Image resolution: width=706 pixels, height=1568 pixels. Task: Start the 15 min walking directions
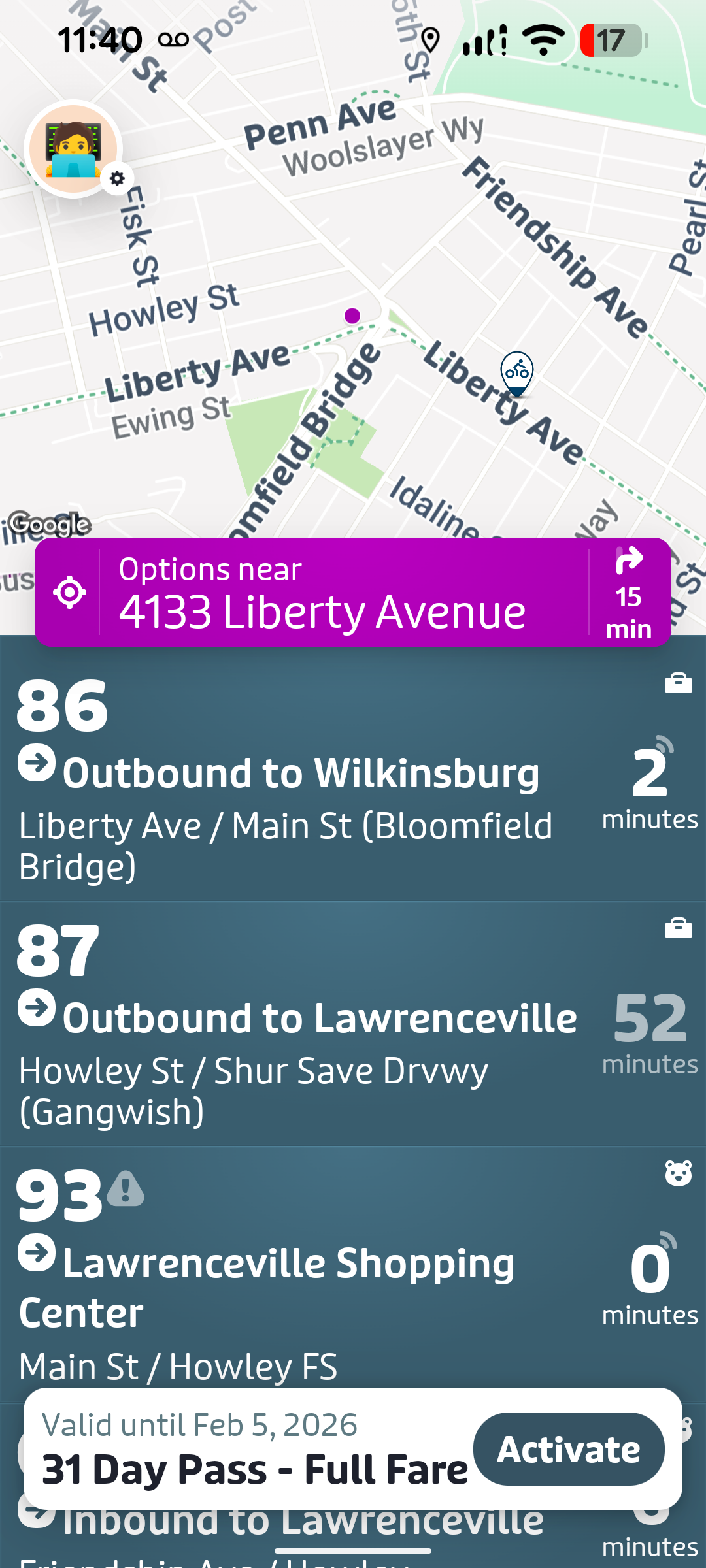click(629, 592)
